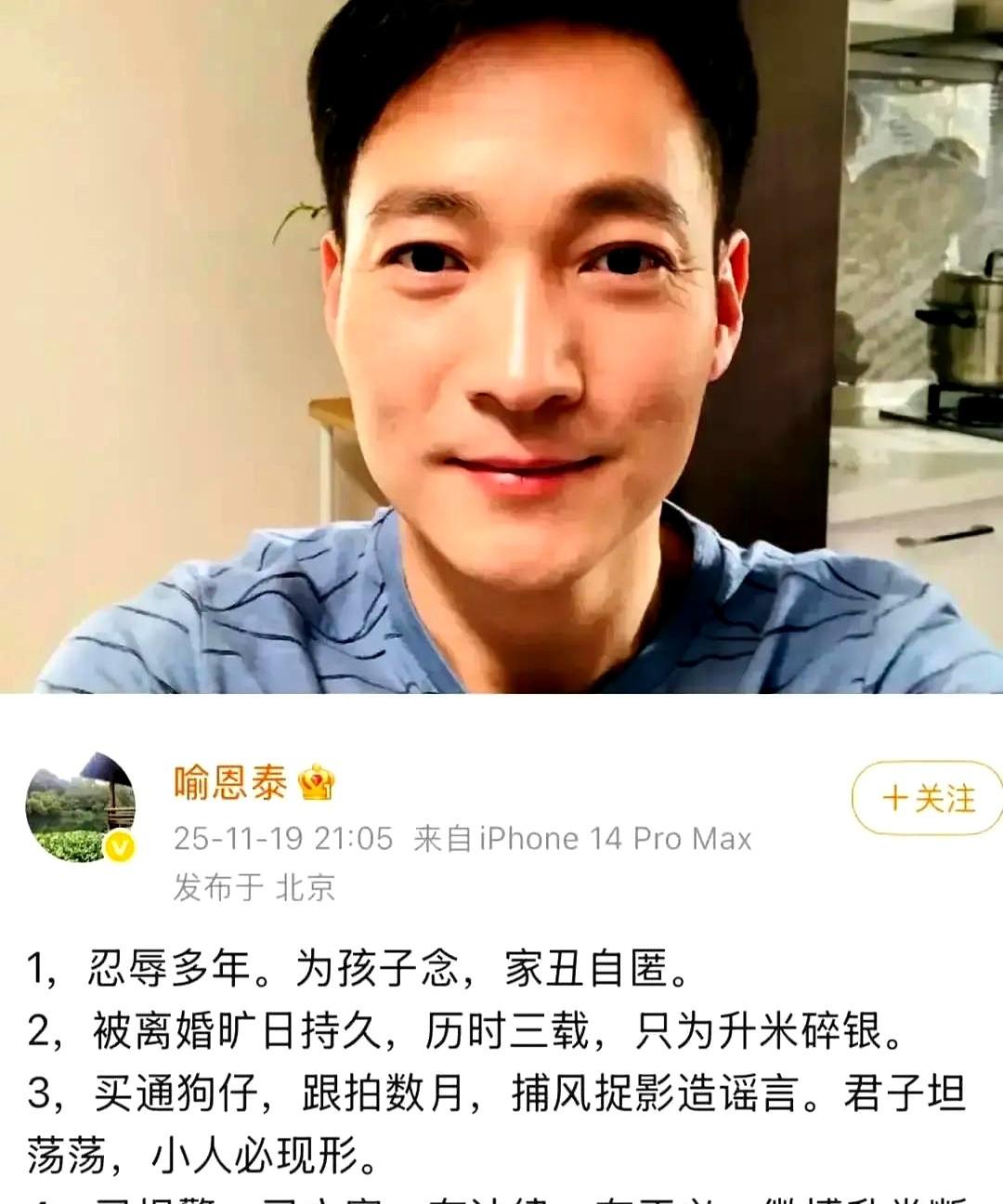Click the location link 北京

pyautogui.click(x=306, y=887)
